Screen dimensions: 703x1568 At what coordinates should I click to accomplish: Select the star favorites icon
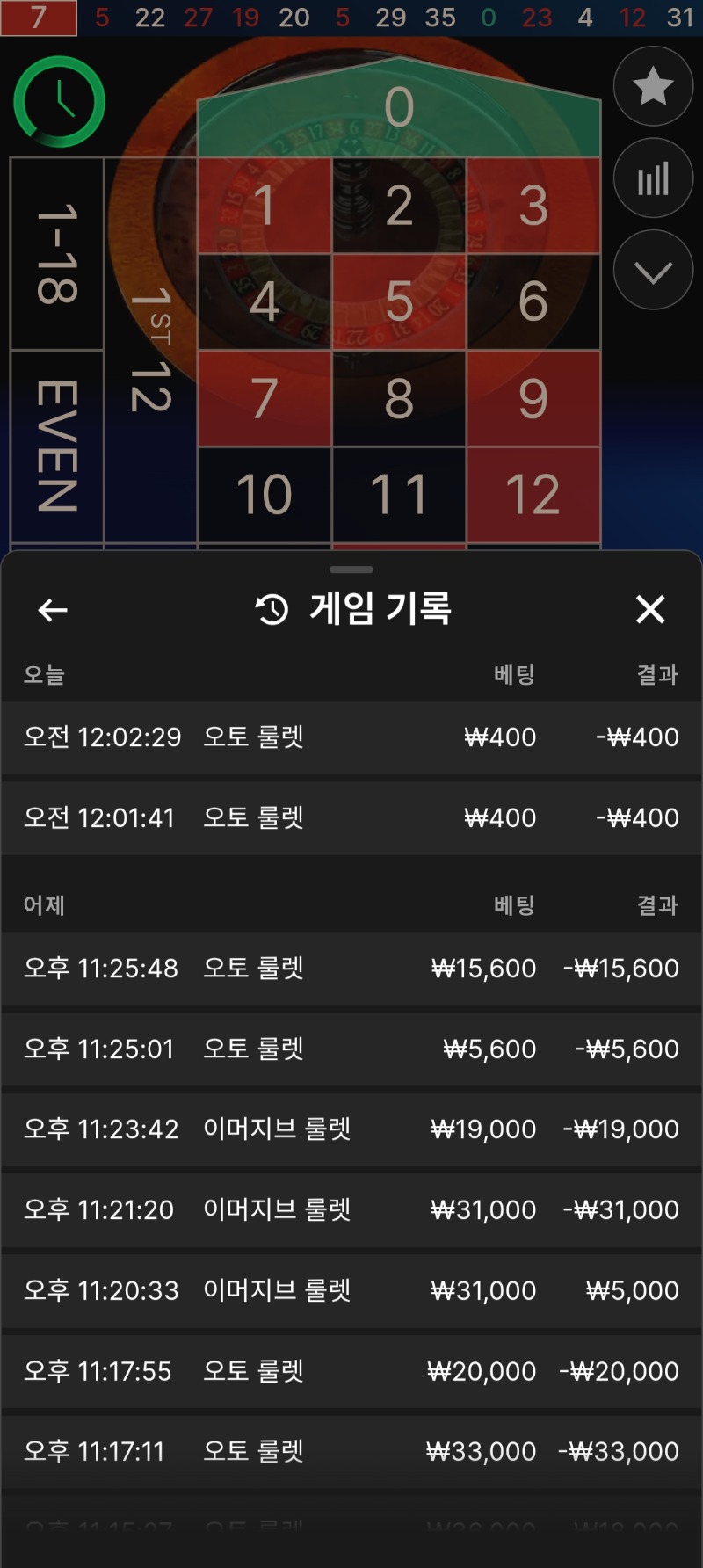coord(653,86)
